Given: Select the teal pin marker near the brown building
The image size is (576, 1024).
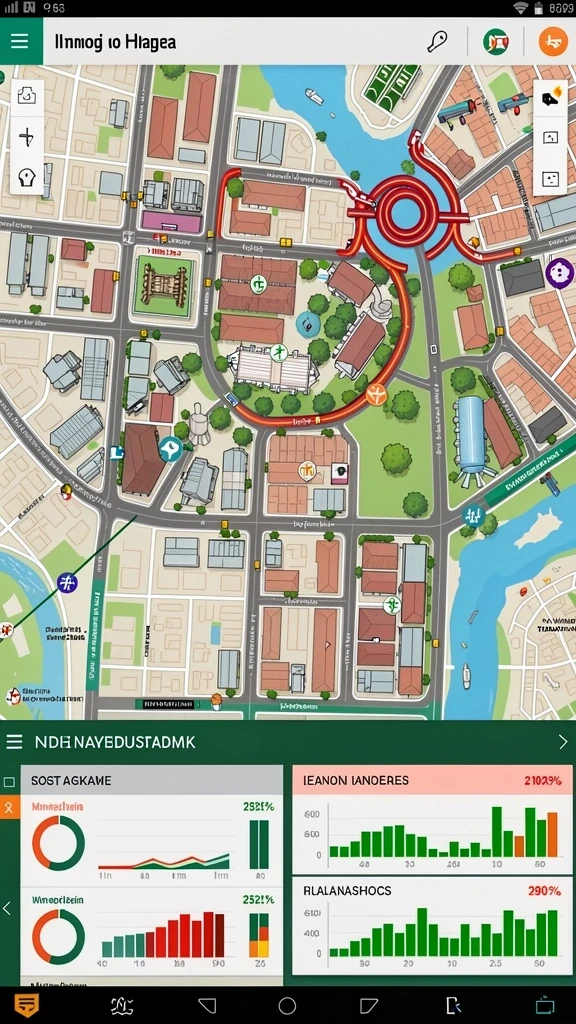Looking at the screenshot, I should [170, 449].
